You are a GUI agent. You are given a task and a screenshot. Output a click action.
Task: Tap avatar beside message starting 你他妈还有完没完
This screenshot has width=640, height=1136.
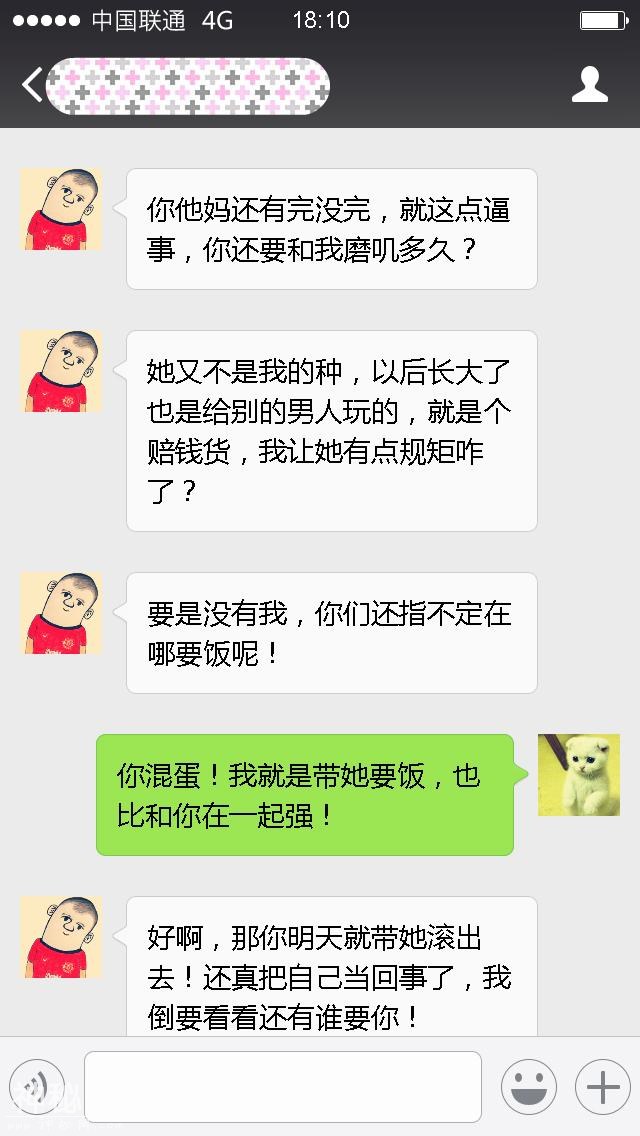coord(61,209)
